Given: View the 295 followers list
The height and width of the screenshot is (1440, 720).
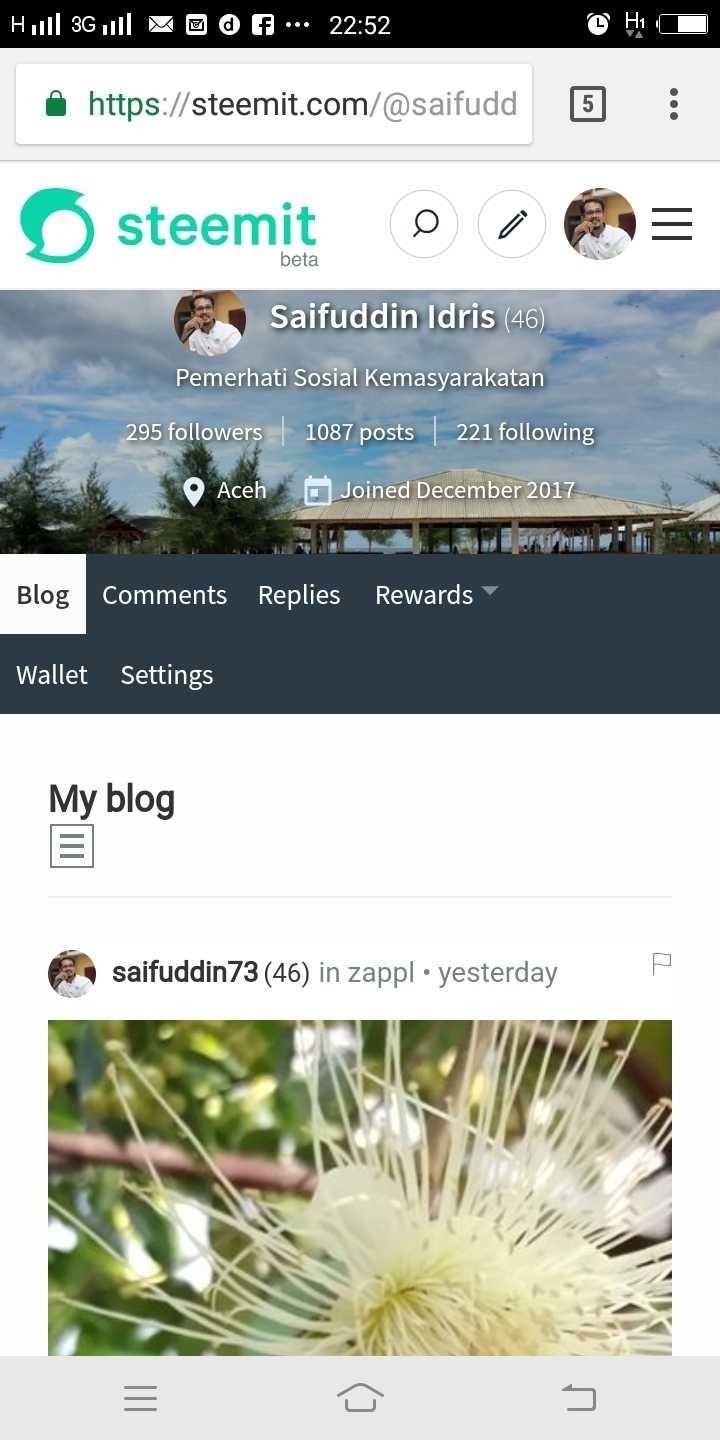Looking at the screenshot, I should 194,432.
